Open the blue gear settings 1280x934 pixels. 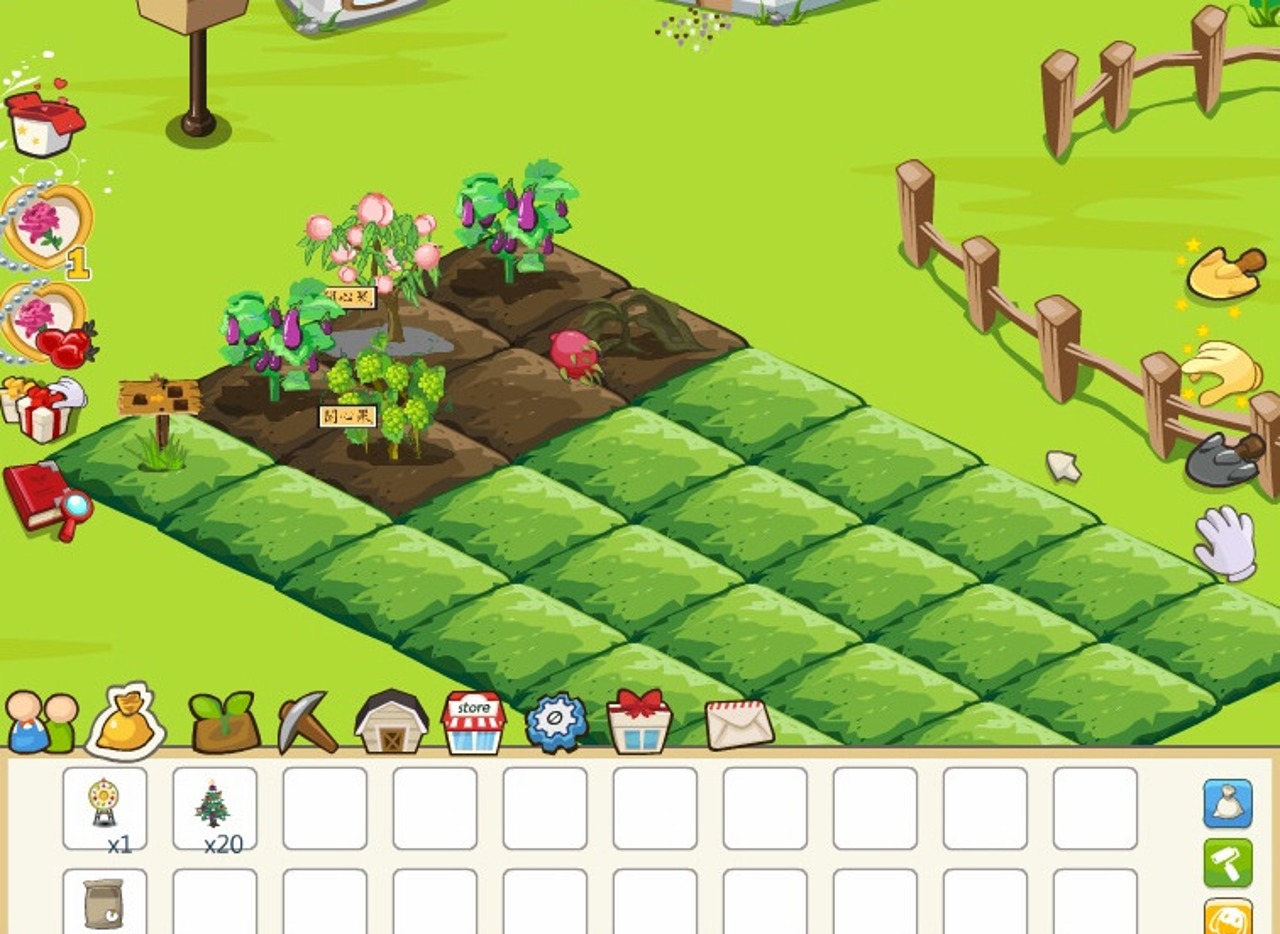[x=556, y=722]
